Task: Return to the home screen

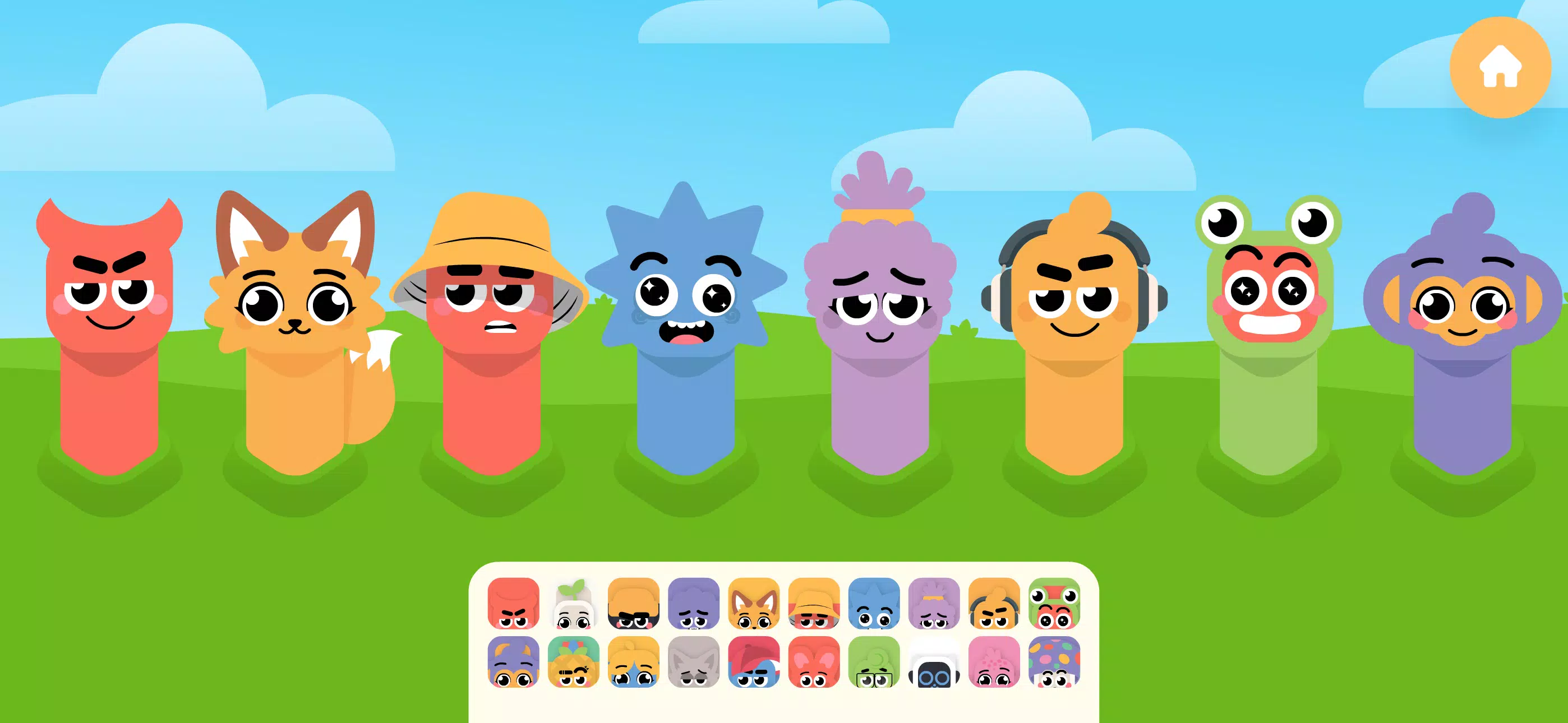Action: [1500, 67]
